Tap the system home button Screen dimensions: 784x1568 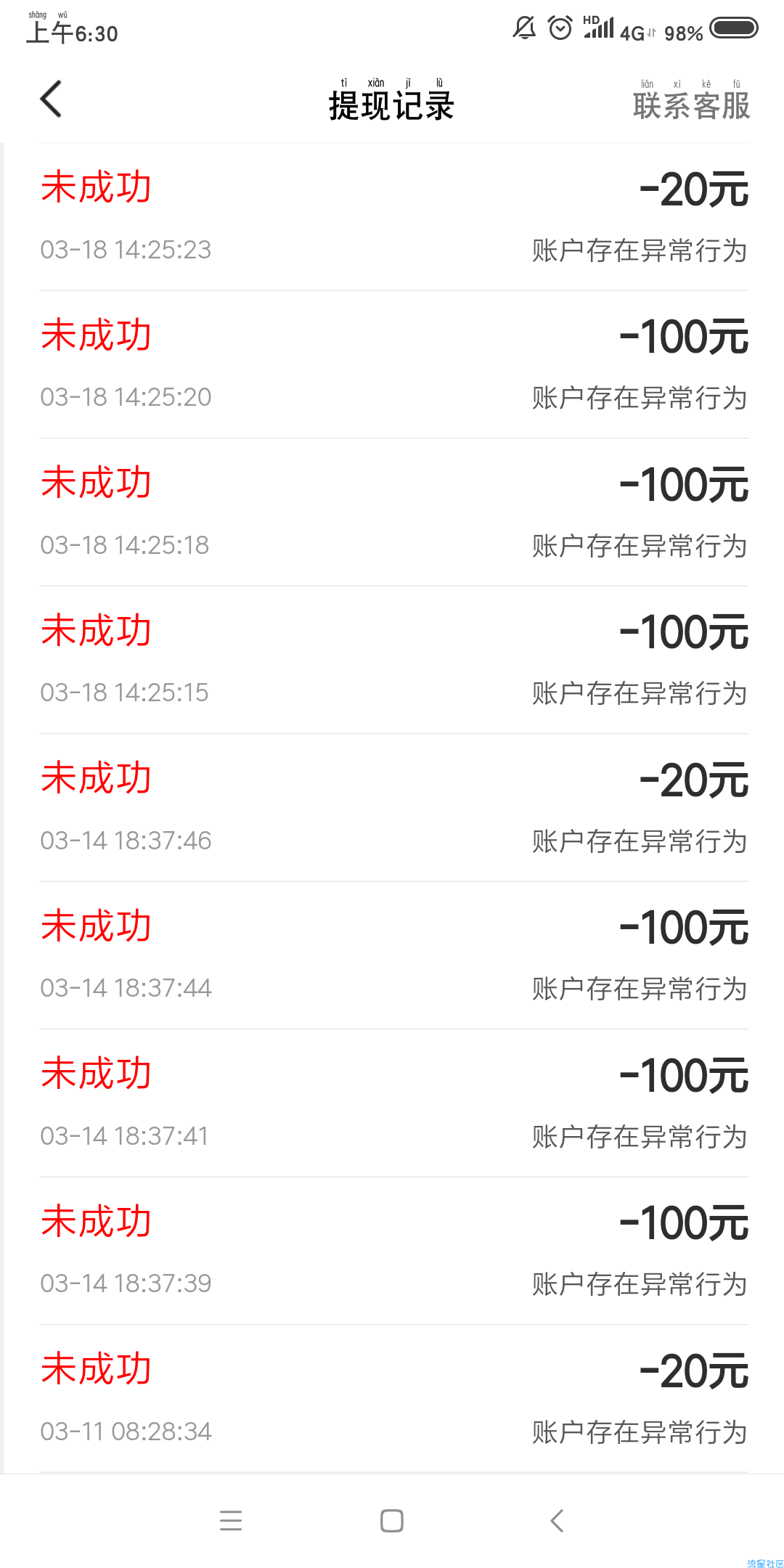(392, 1520)
